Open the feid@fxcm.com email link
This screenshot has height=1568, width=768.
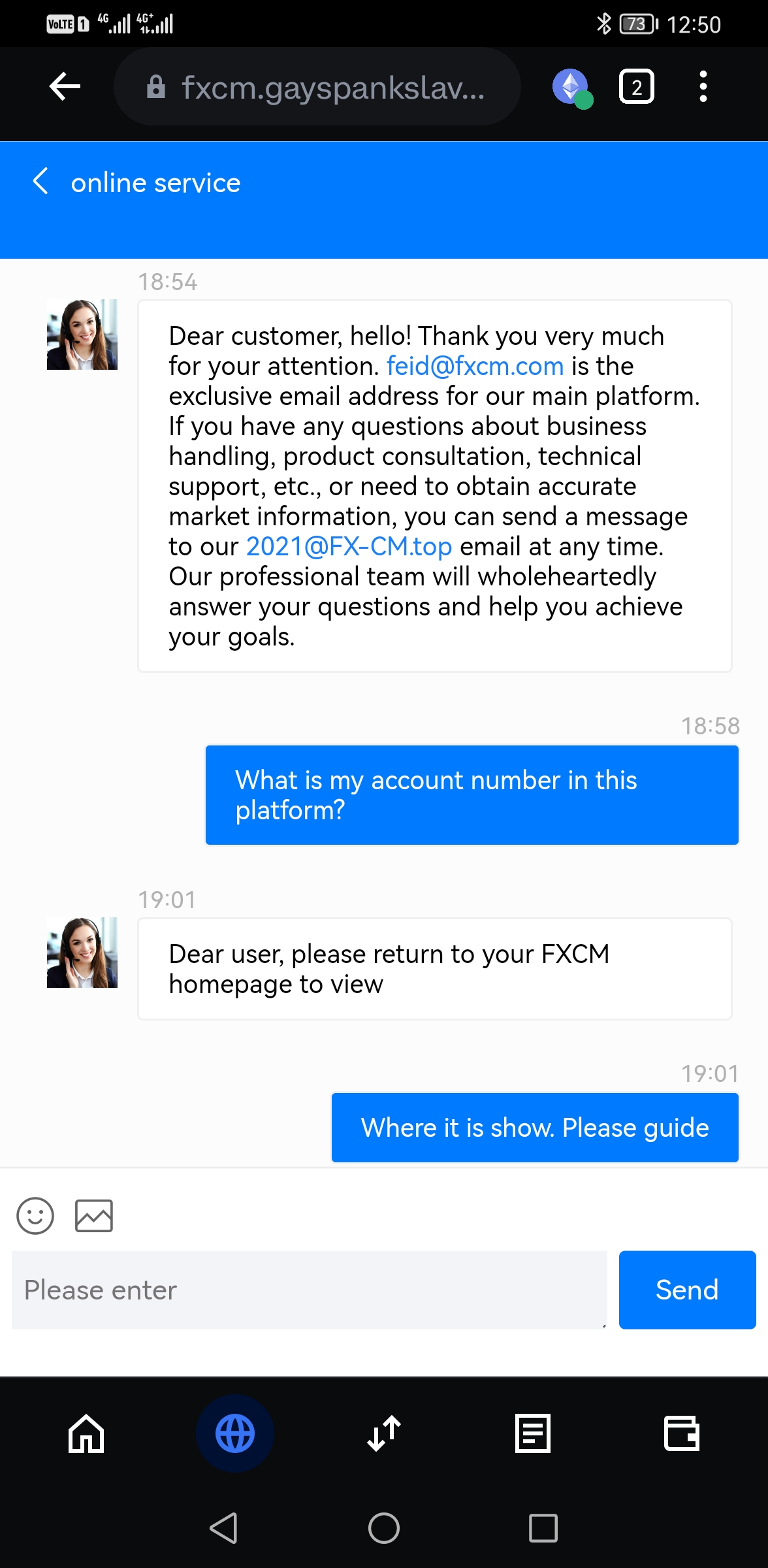(x=475, y=367)
